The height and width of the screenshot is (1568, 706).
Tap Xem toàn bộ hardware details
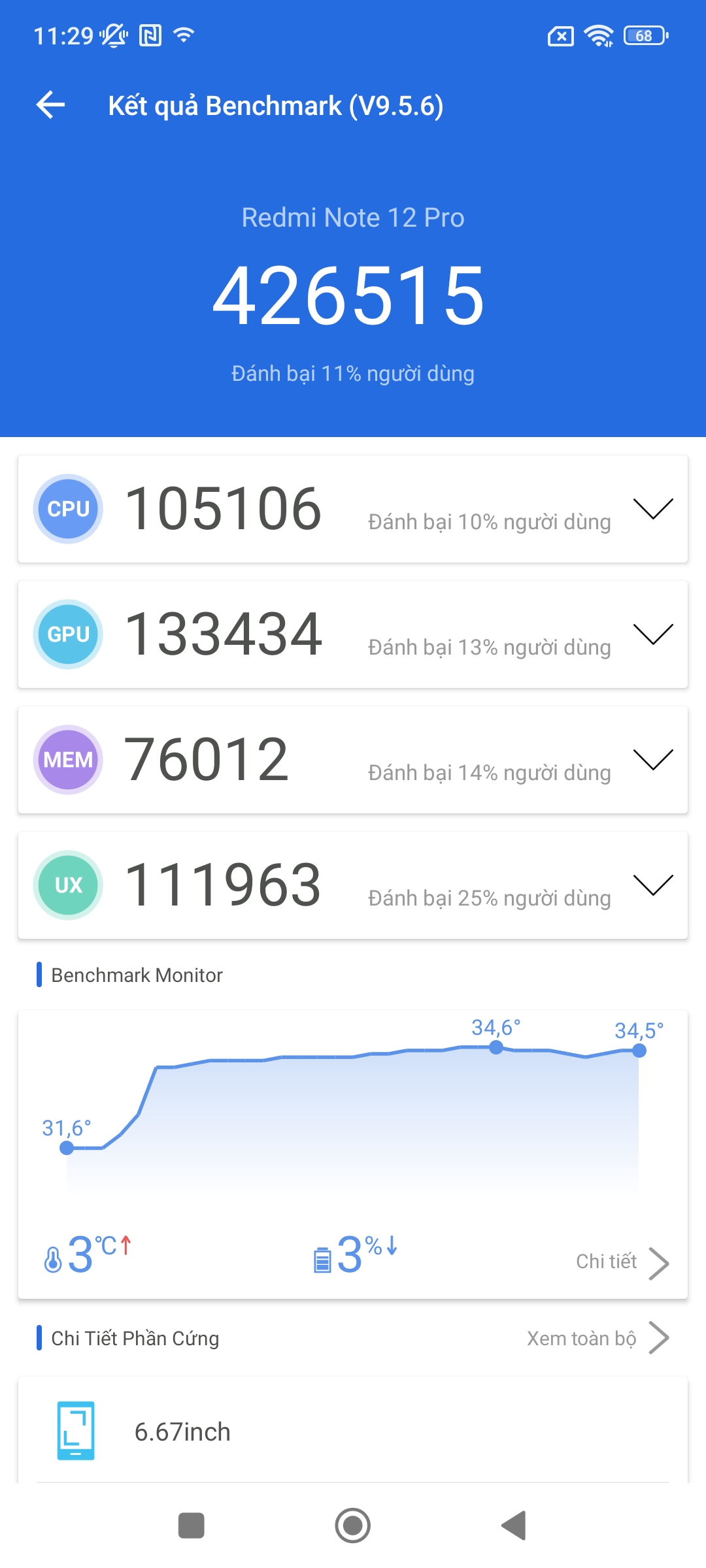(x=596, y=1338)
